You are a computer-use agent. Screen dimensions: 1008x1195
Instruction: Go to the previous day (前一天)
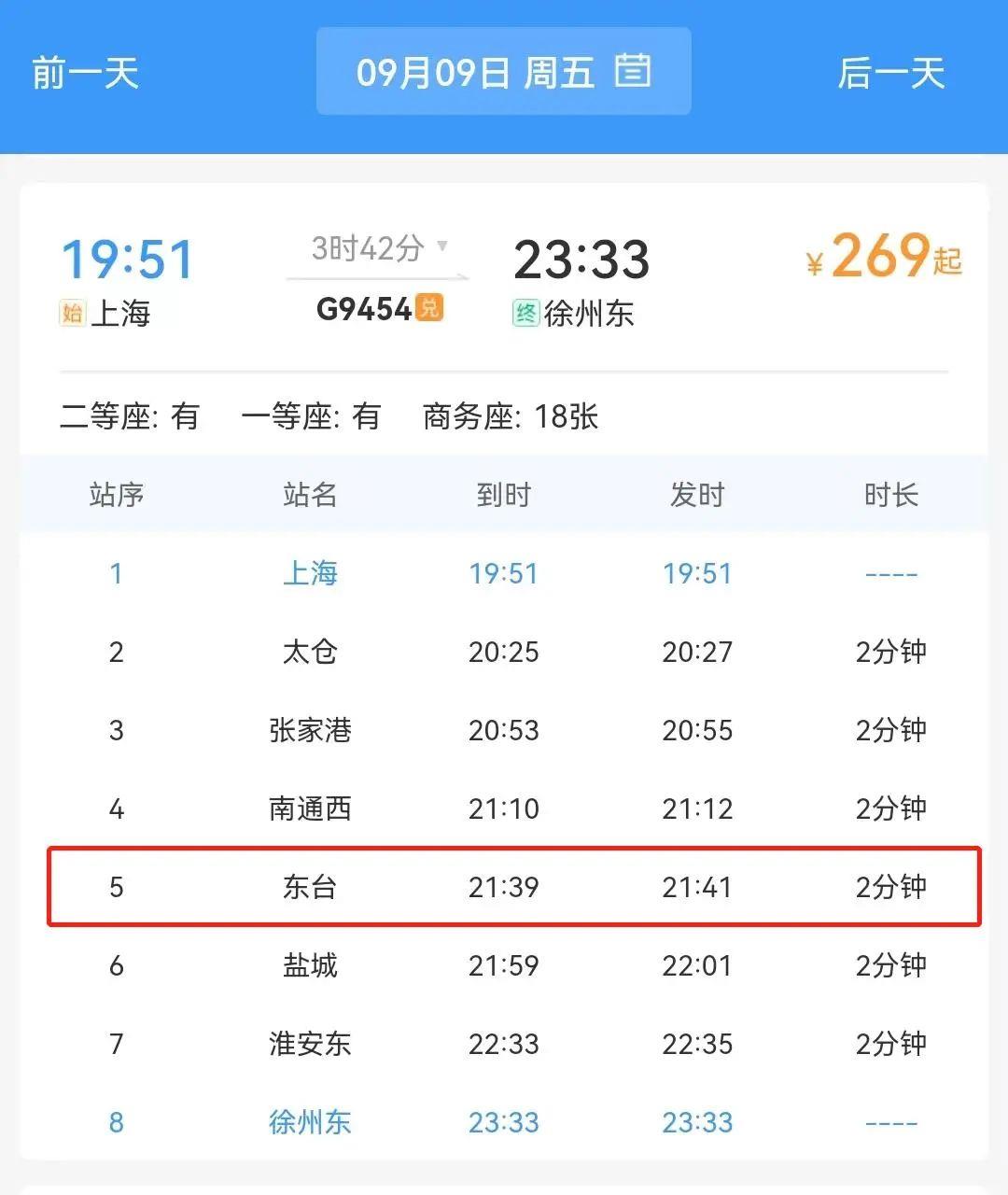click(x=85, y=74)
